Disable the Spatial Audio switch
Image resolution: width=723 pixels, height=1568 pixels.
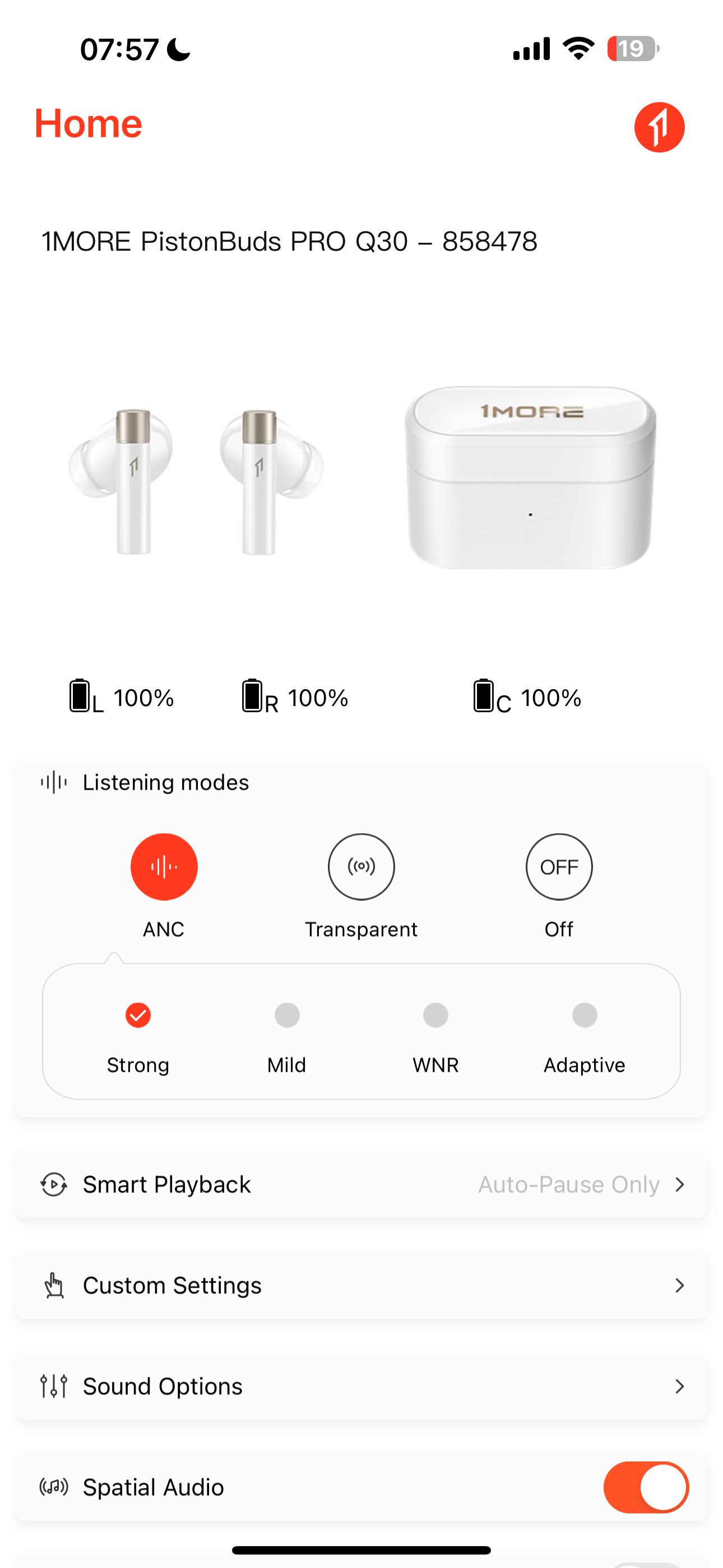point(646,1487)
